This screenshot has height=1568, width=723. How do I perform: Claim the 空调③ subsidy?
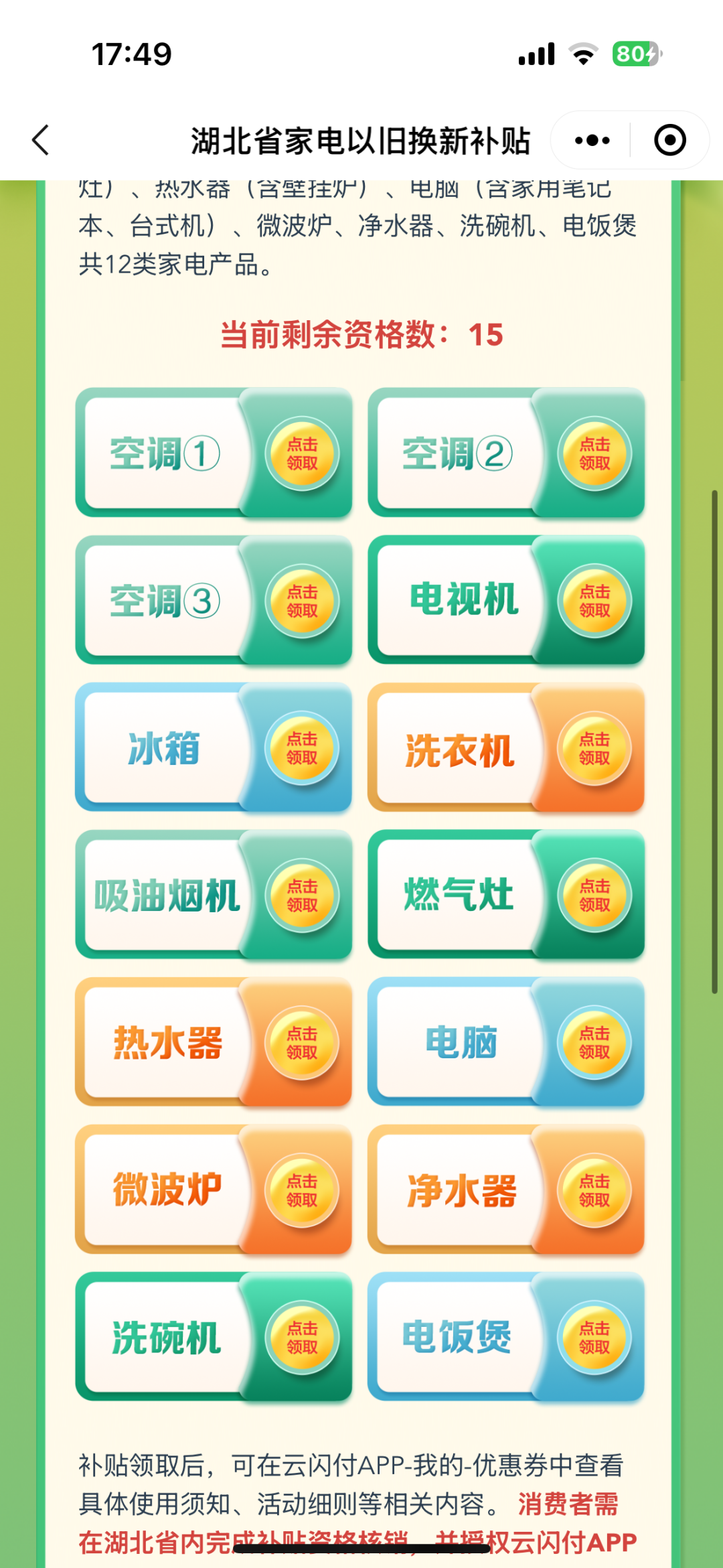coord(302,601)
